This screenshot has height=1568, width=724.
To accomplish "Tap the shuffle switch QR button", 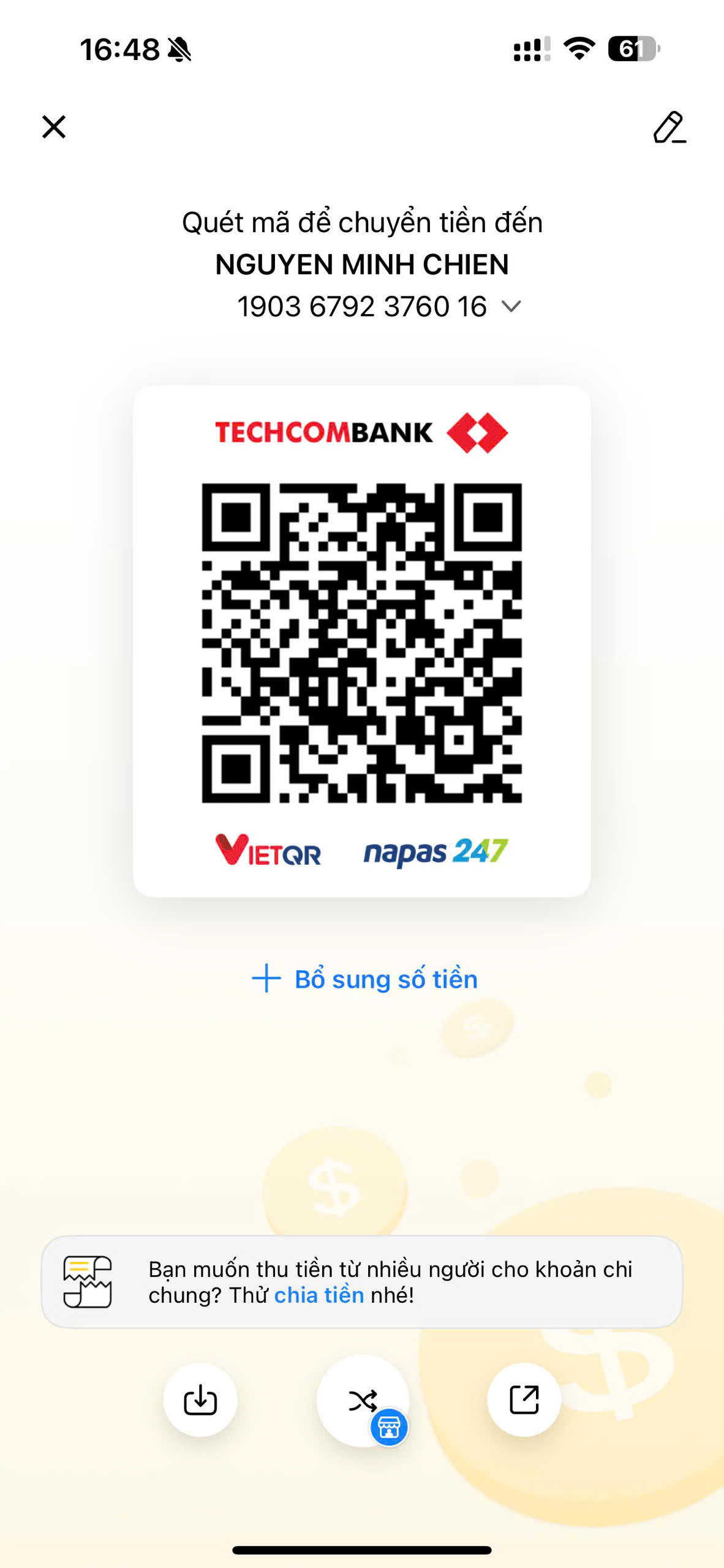I will pyautogui.click(x=363, y=1400).
